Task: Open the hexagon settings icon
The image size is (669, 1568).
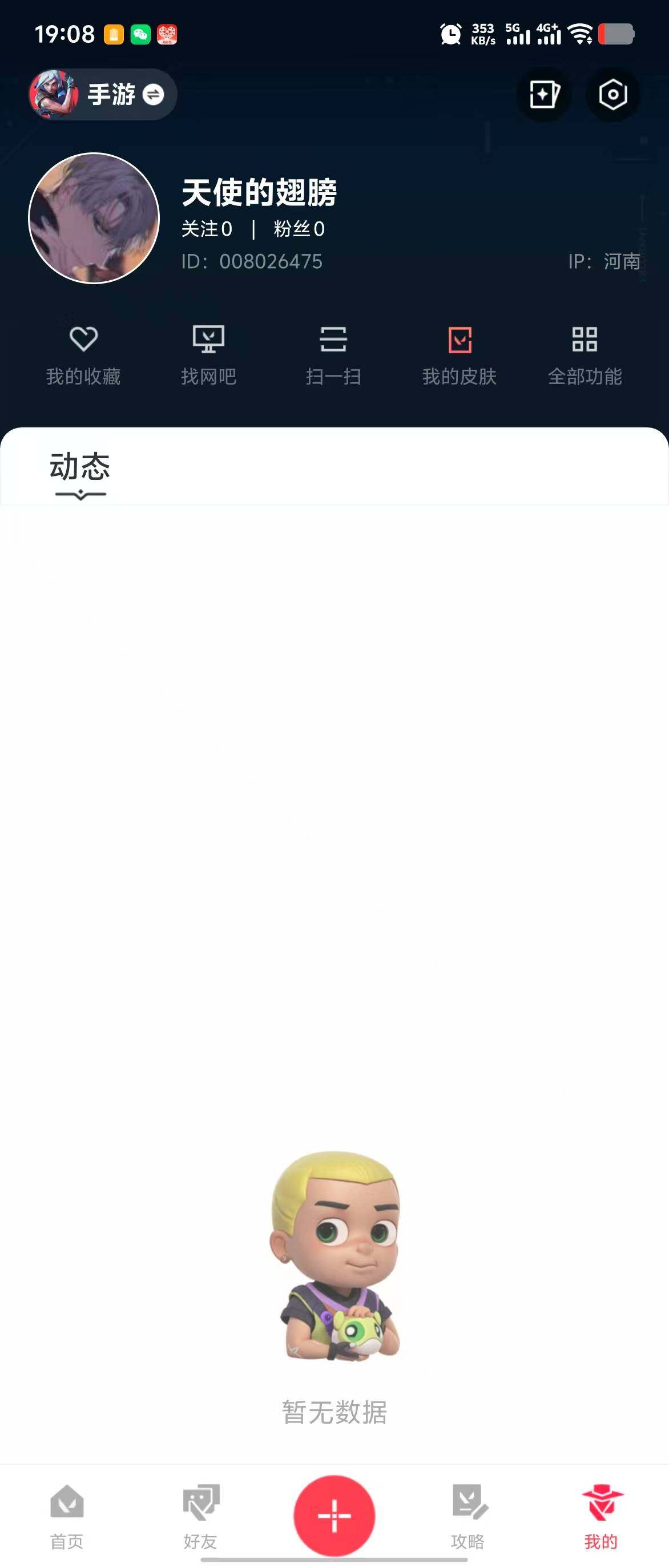Action: (612, 94)
